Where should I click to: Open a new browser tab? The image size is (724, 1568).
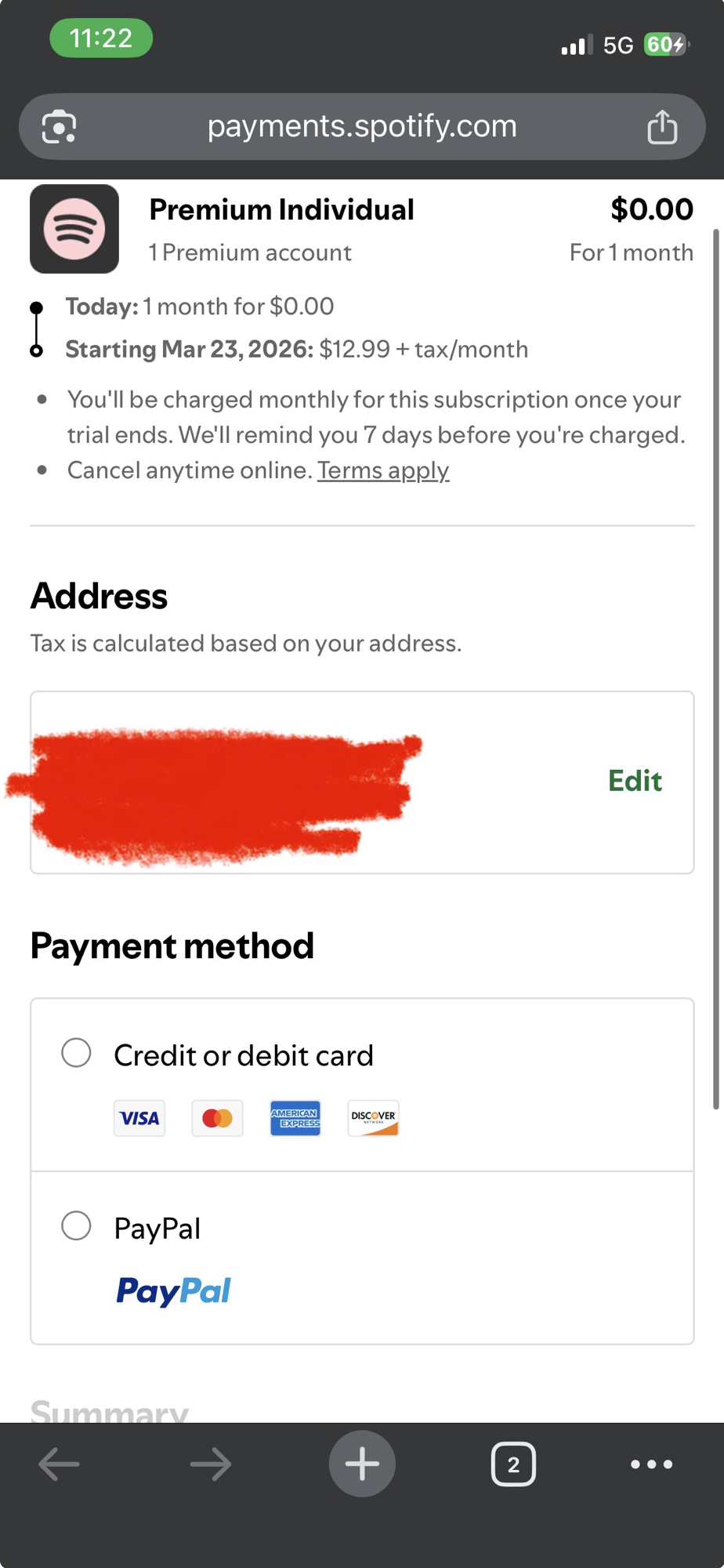point(362,1464)
